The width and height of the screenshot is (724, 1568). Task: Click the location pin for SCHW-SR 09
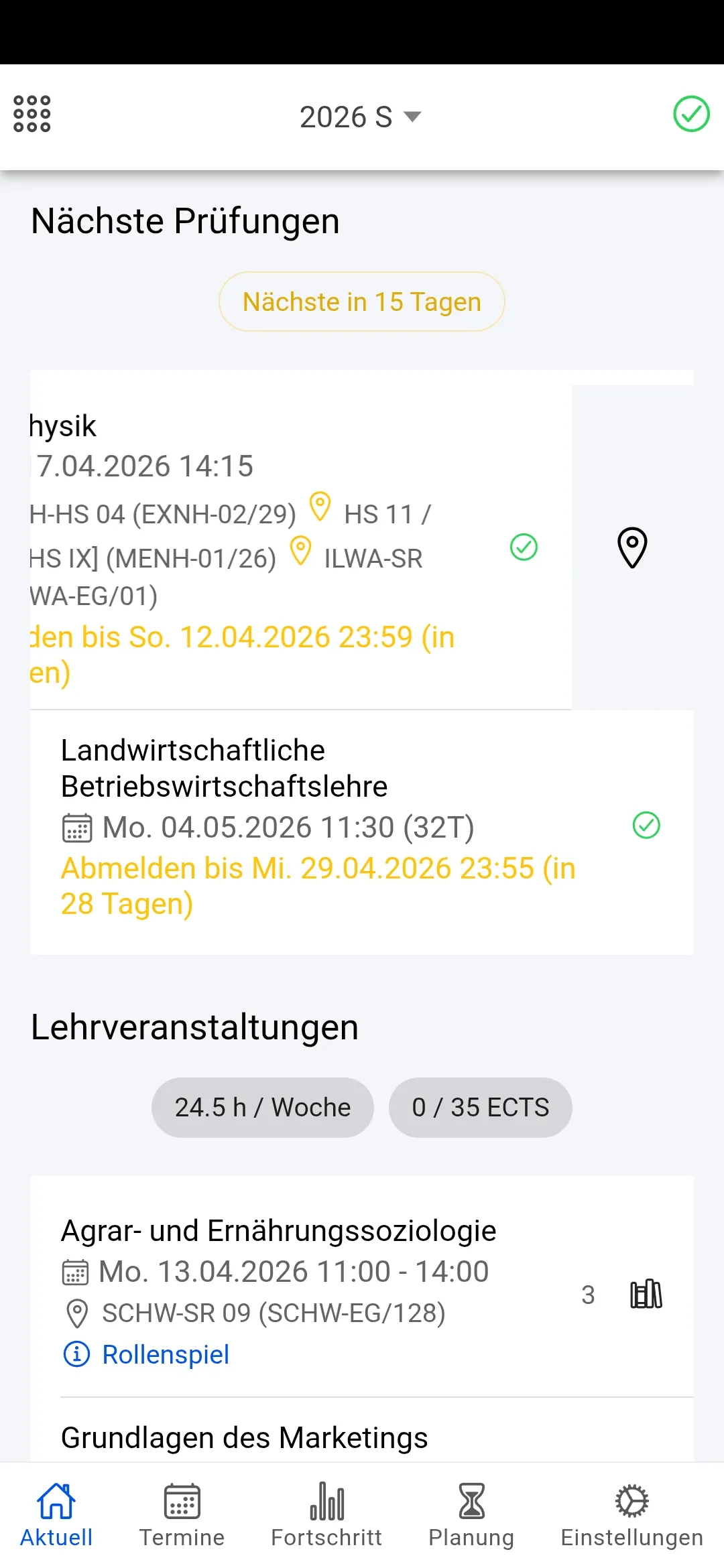pyautogui.click(x=76, y=1315)
